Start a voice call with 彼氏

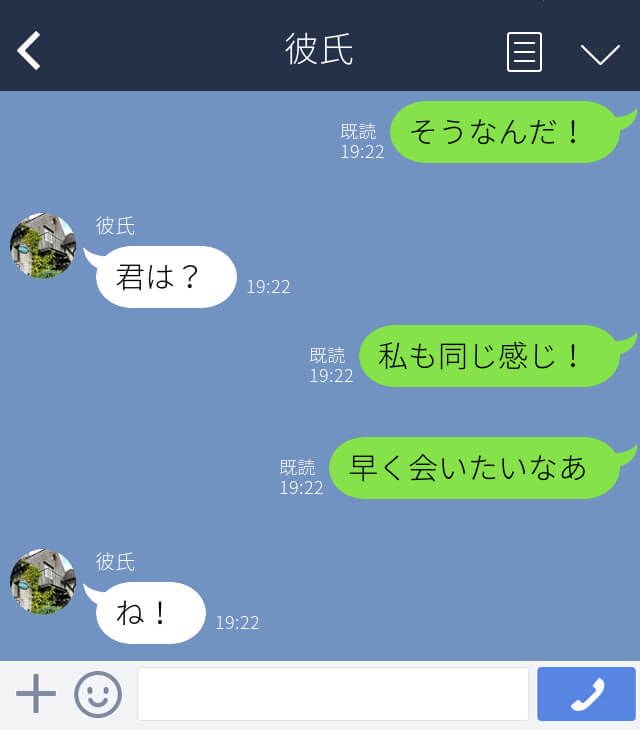[586, 694]
